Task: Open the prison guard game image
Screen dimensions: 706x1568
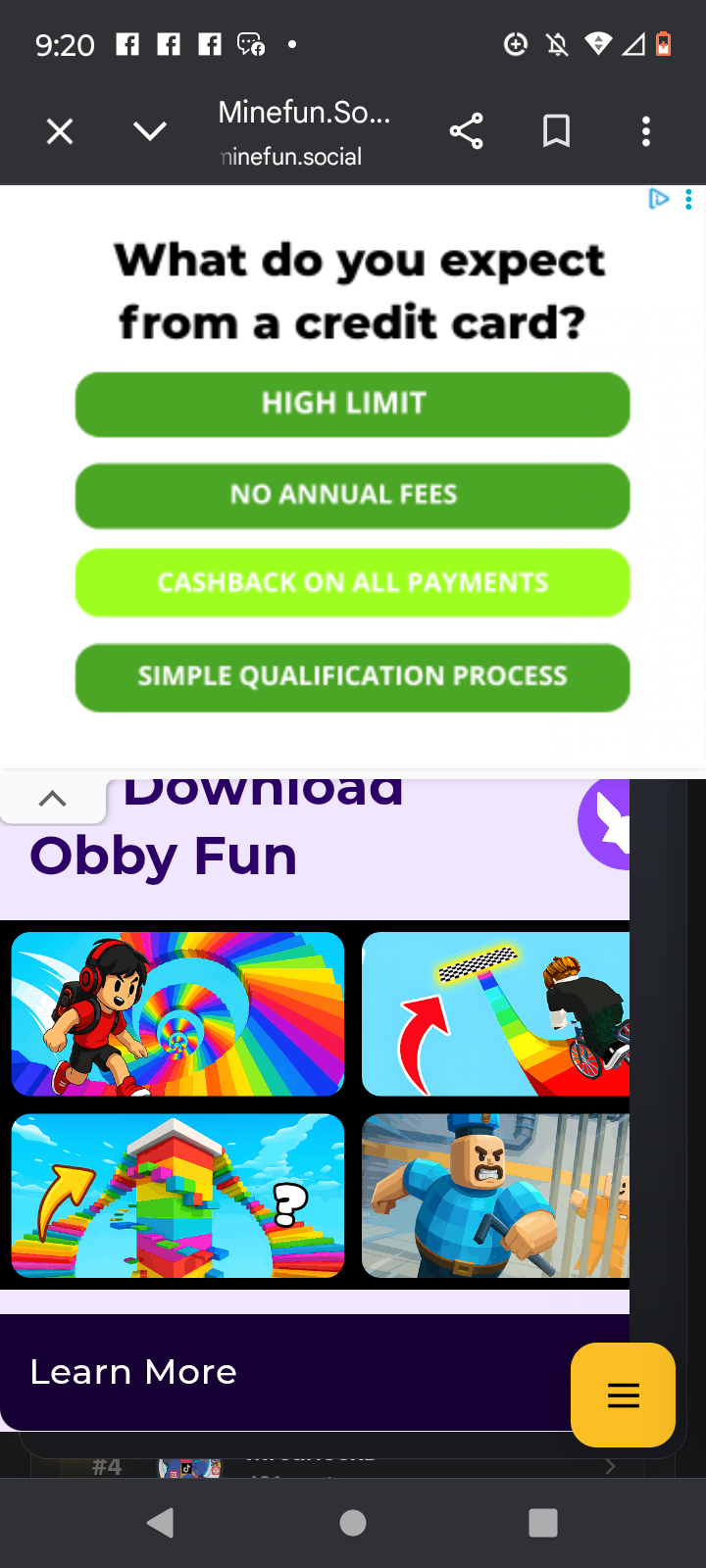Action: 495,1196
